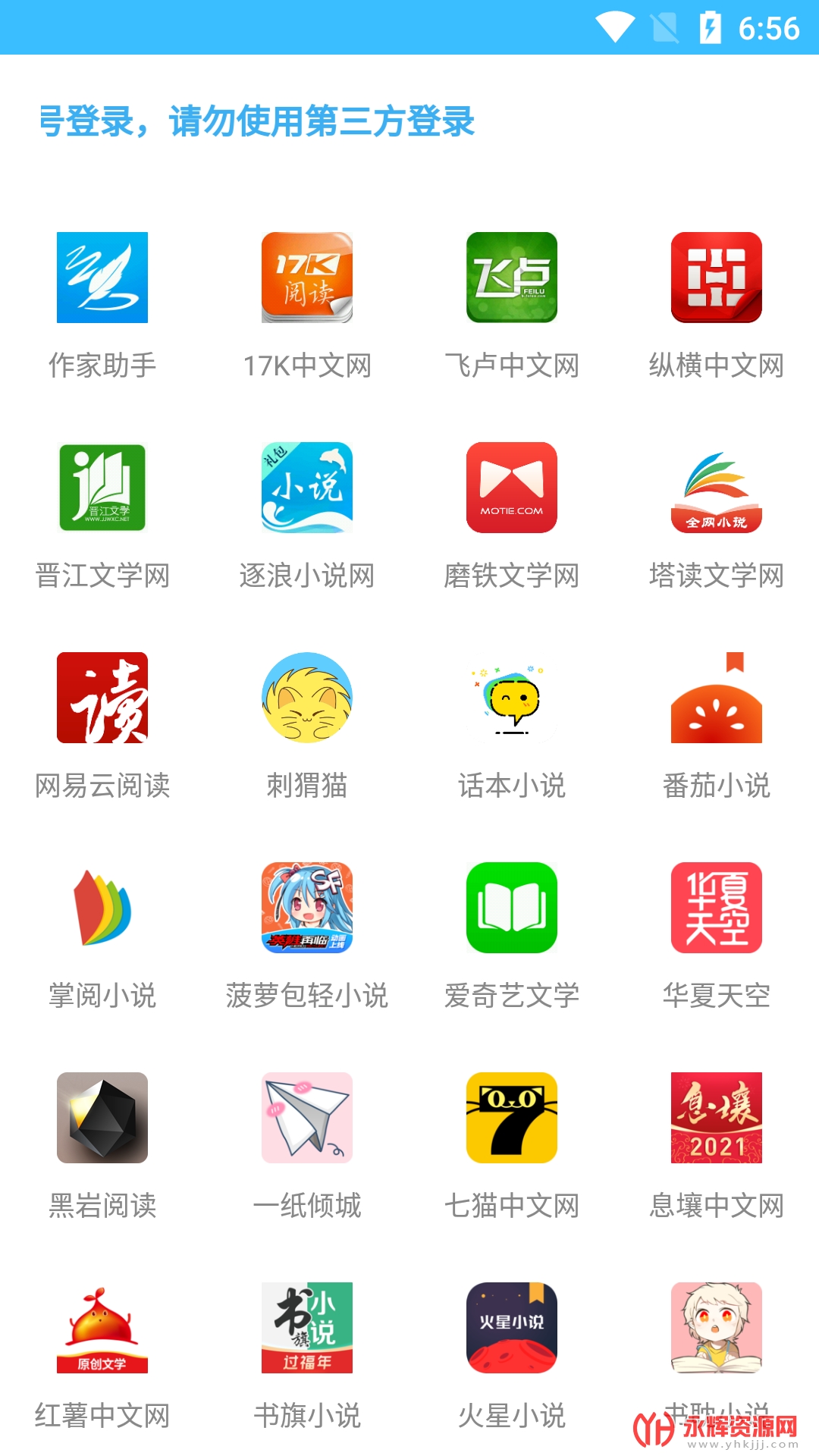
Task: Open 番茄小说
Action: 717,698
